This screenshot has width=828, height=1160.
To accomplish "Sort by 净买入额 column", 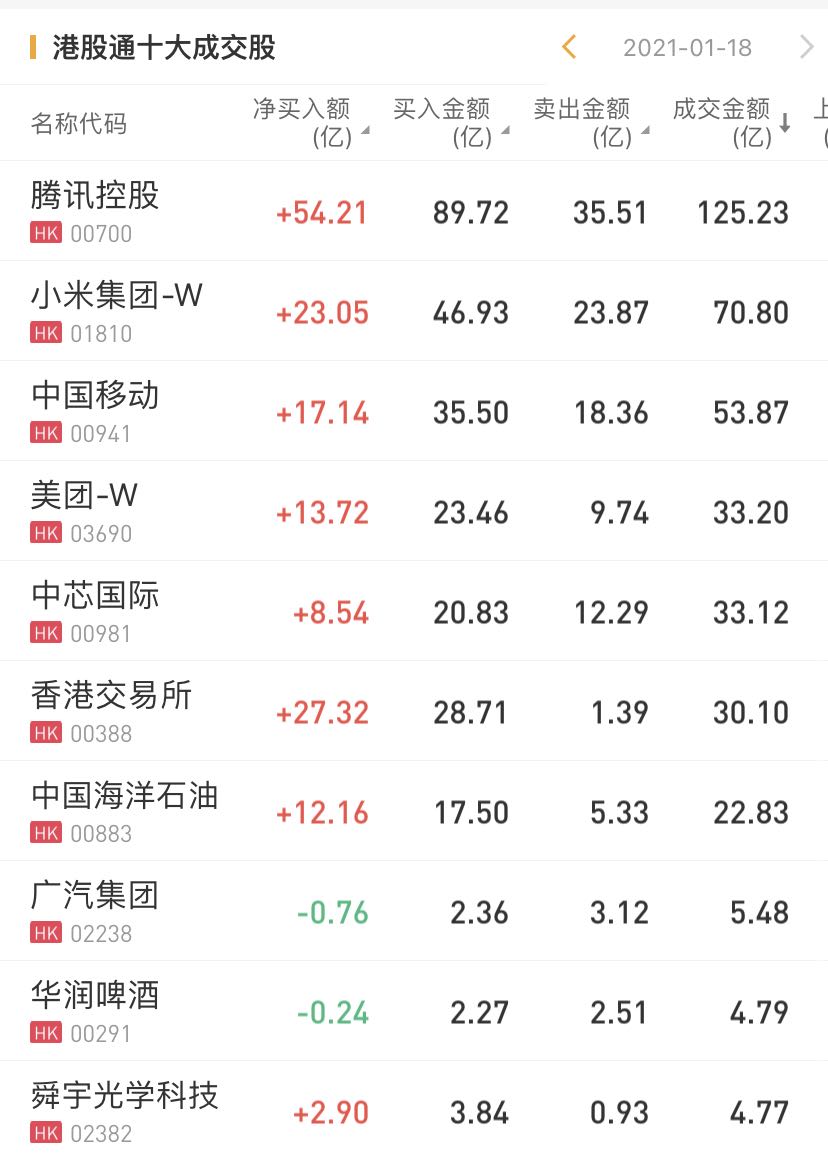I will pyautogui.click(x=310, y=123).
